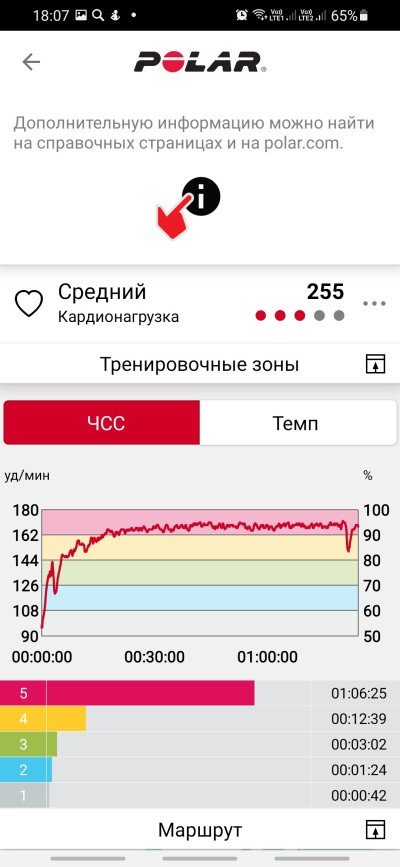Open the info icon for help pages
Screen dimensions: 400x867
pyautogui.click(x=201, y=197)
